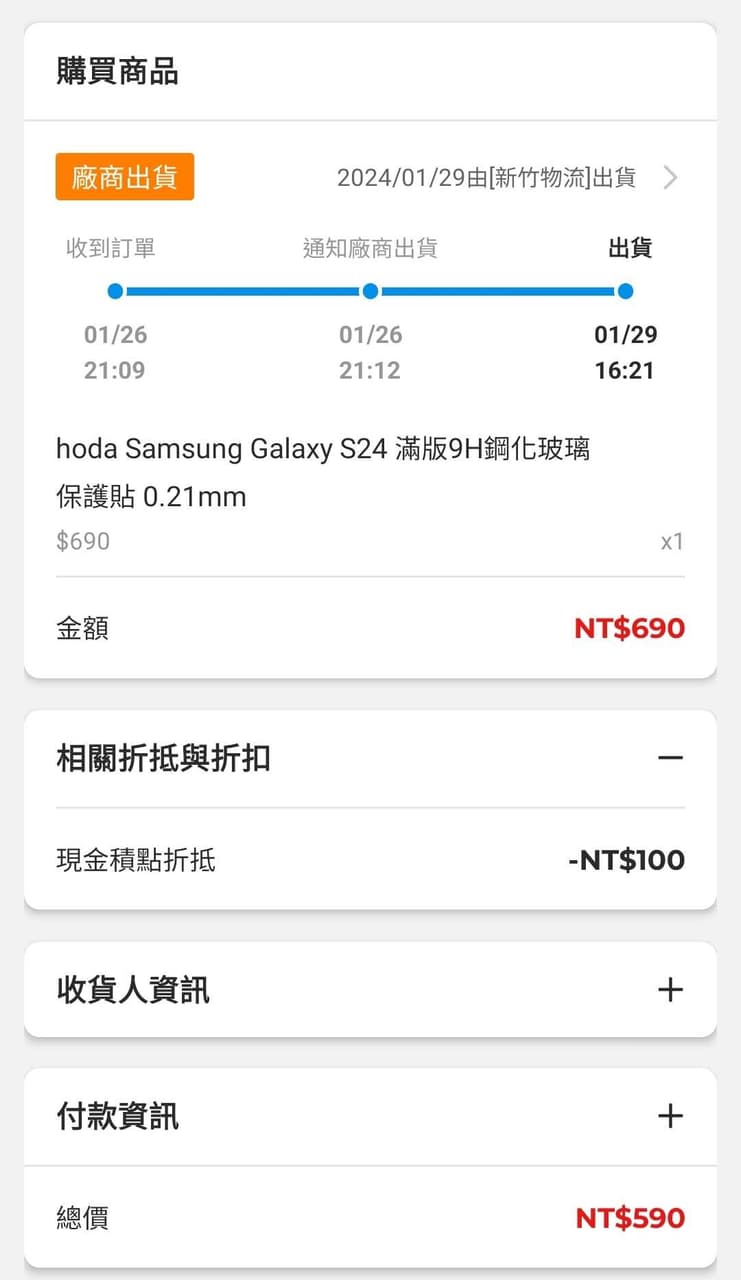Expand the 付款資訊 section

tap(670, 1116)
